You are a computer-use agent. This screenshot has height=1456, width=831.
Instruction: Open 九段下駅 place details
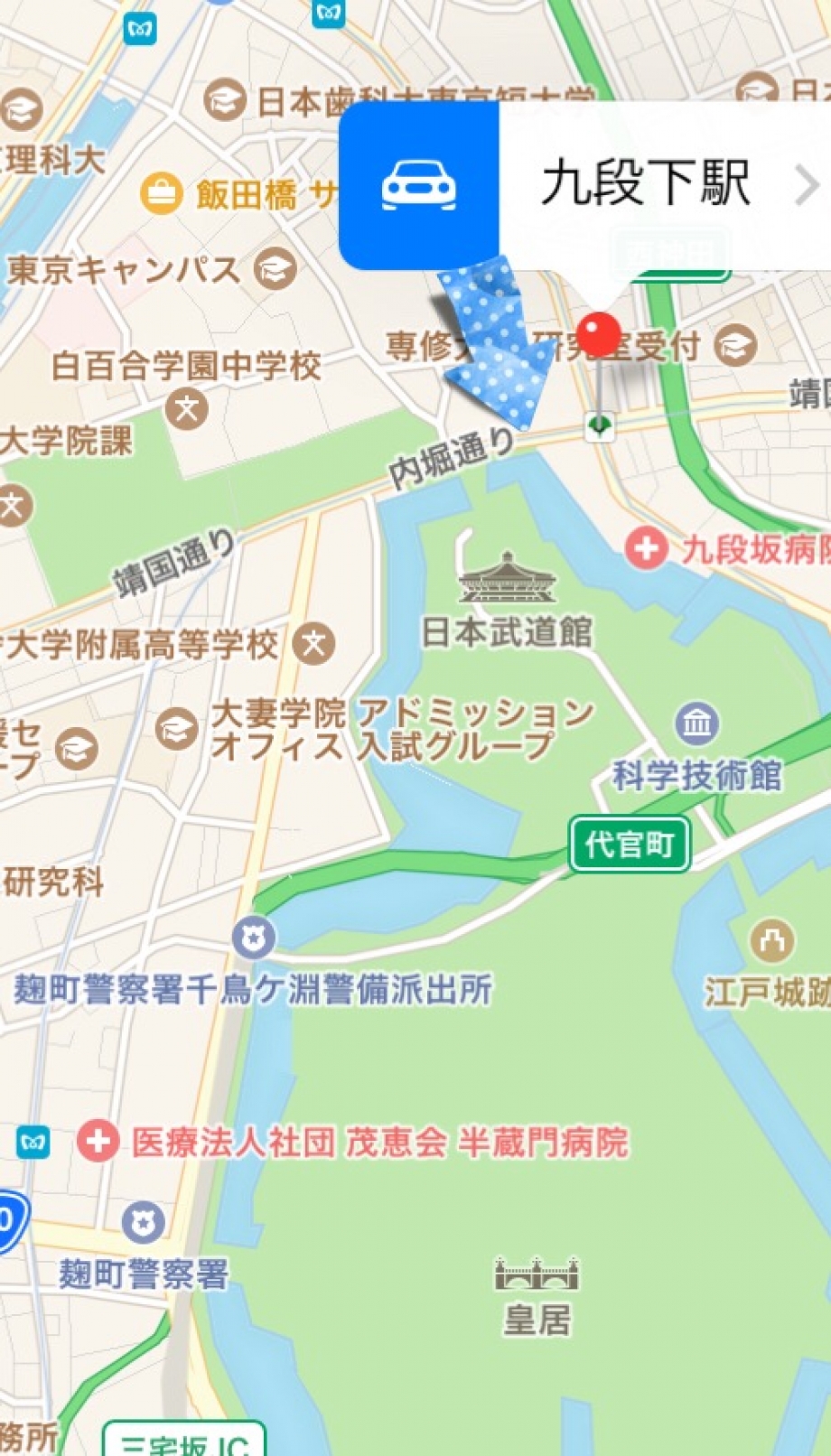tap(668, 183)
